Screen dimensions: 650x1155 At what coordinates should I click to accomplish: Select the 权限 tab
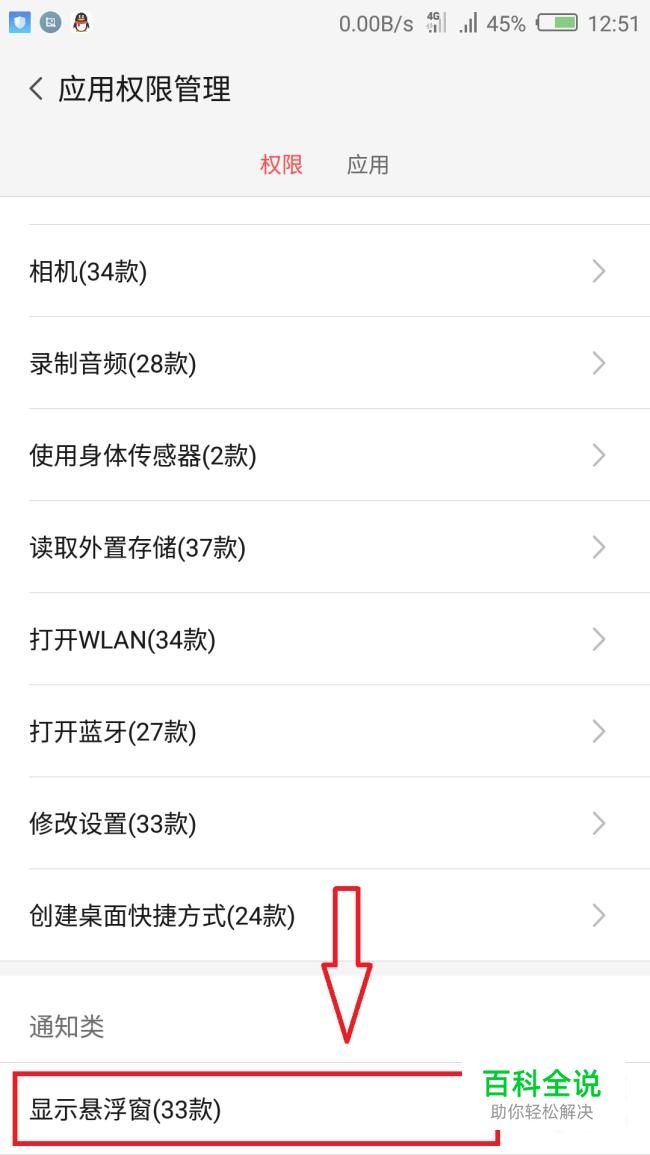(282, 164)
